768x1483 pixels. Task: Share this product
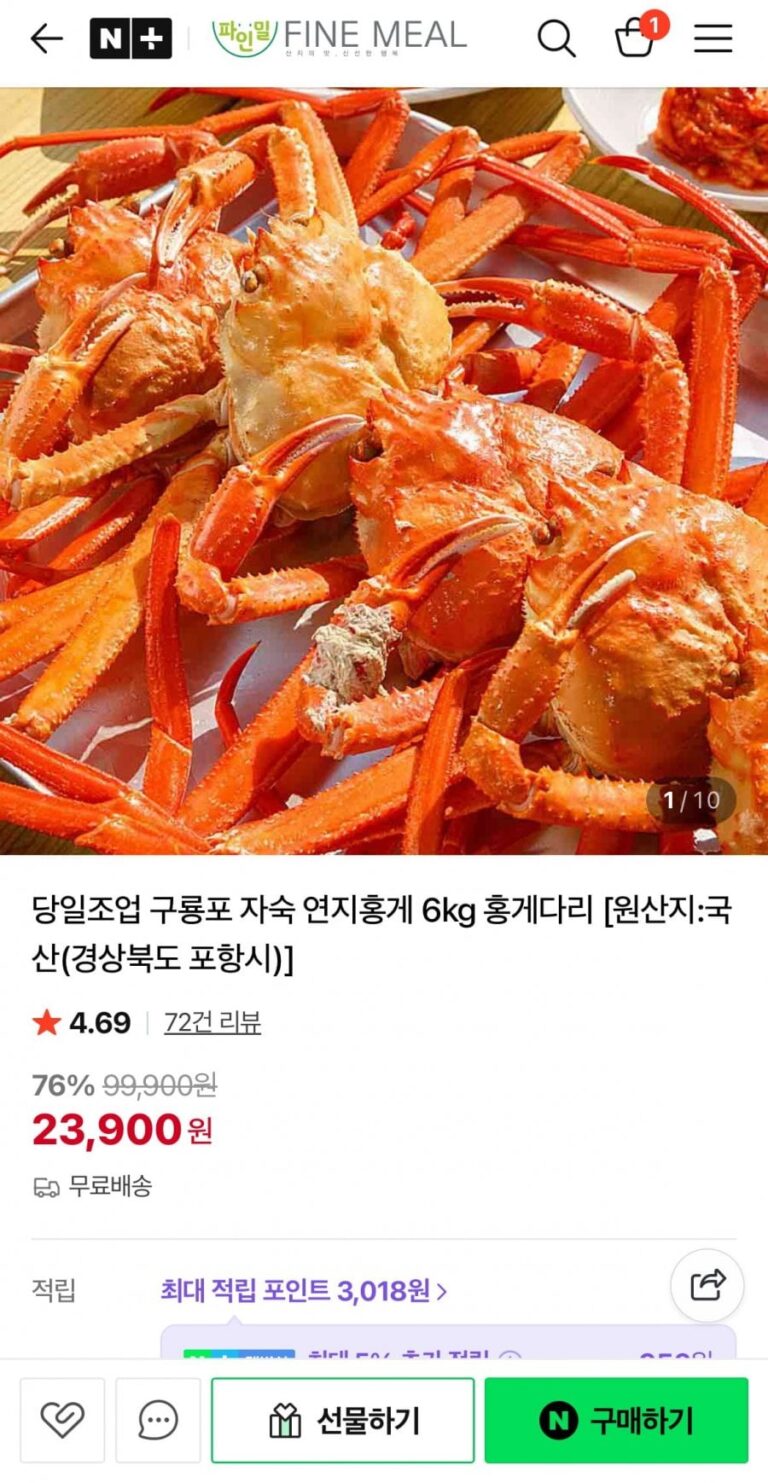point(707,1285)
